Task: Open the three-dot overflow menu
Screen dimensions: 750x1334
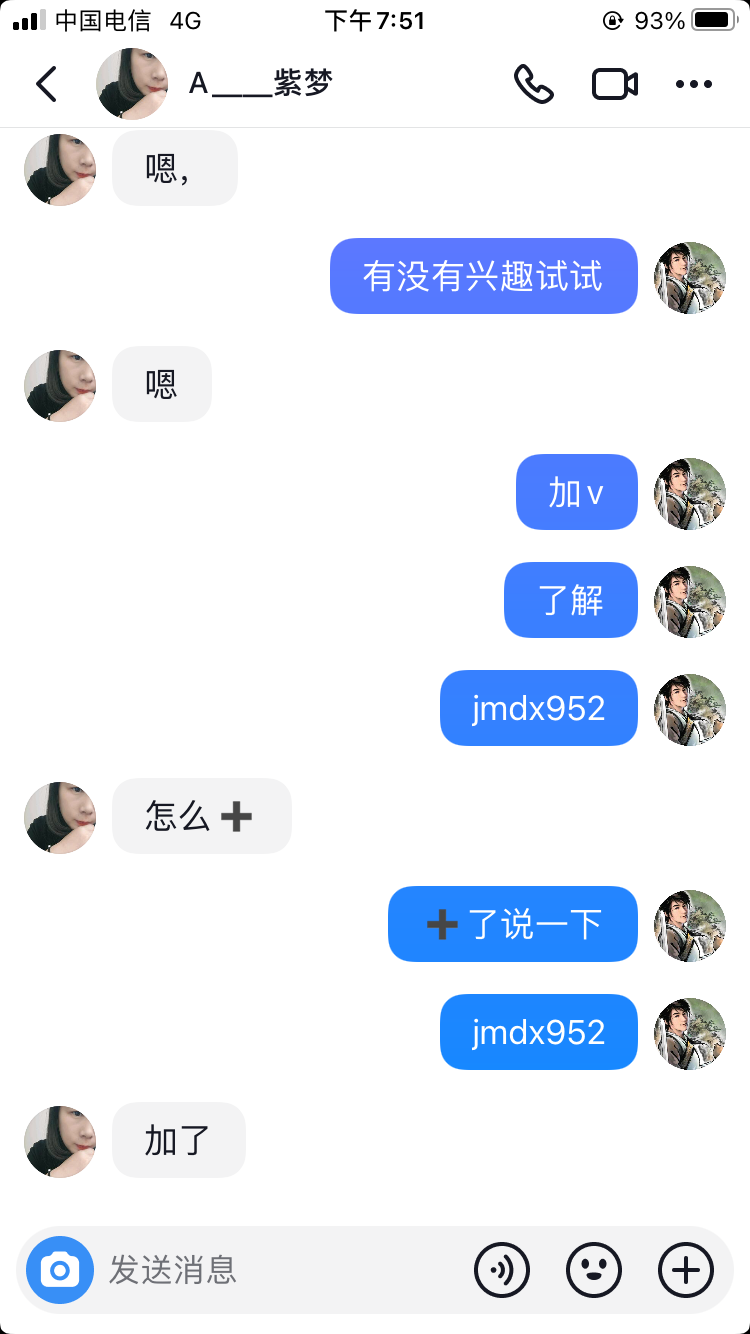Action: (x=694, y=84)
